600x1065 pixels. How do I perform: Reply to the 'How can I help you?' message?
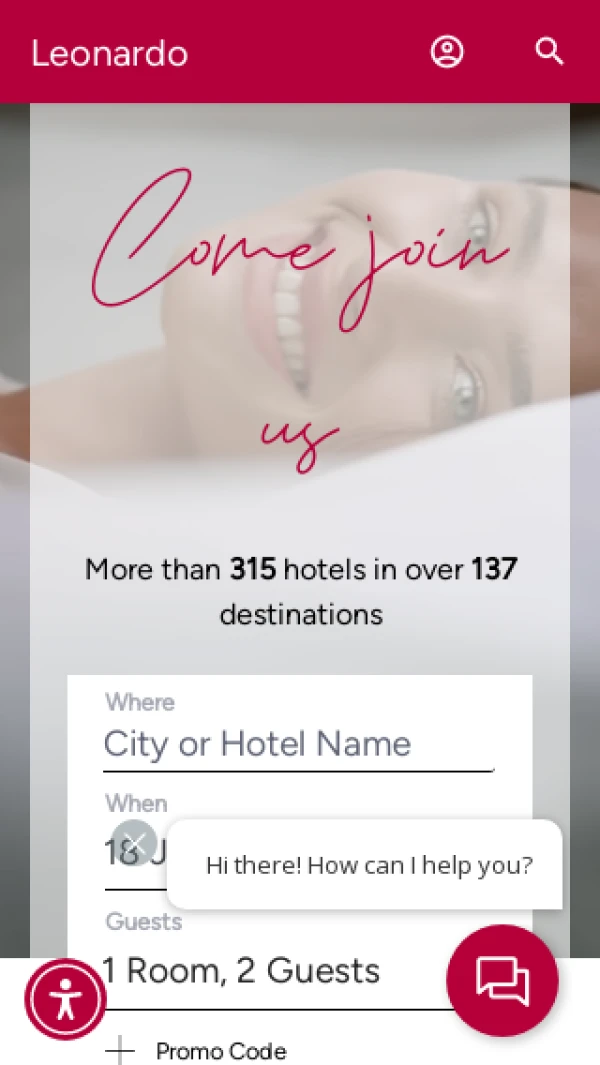tap(368, 865)
